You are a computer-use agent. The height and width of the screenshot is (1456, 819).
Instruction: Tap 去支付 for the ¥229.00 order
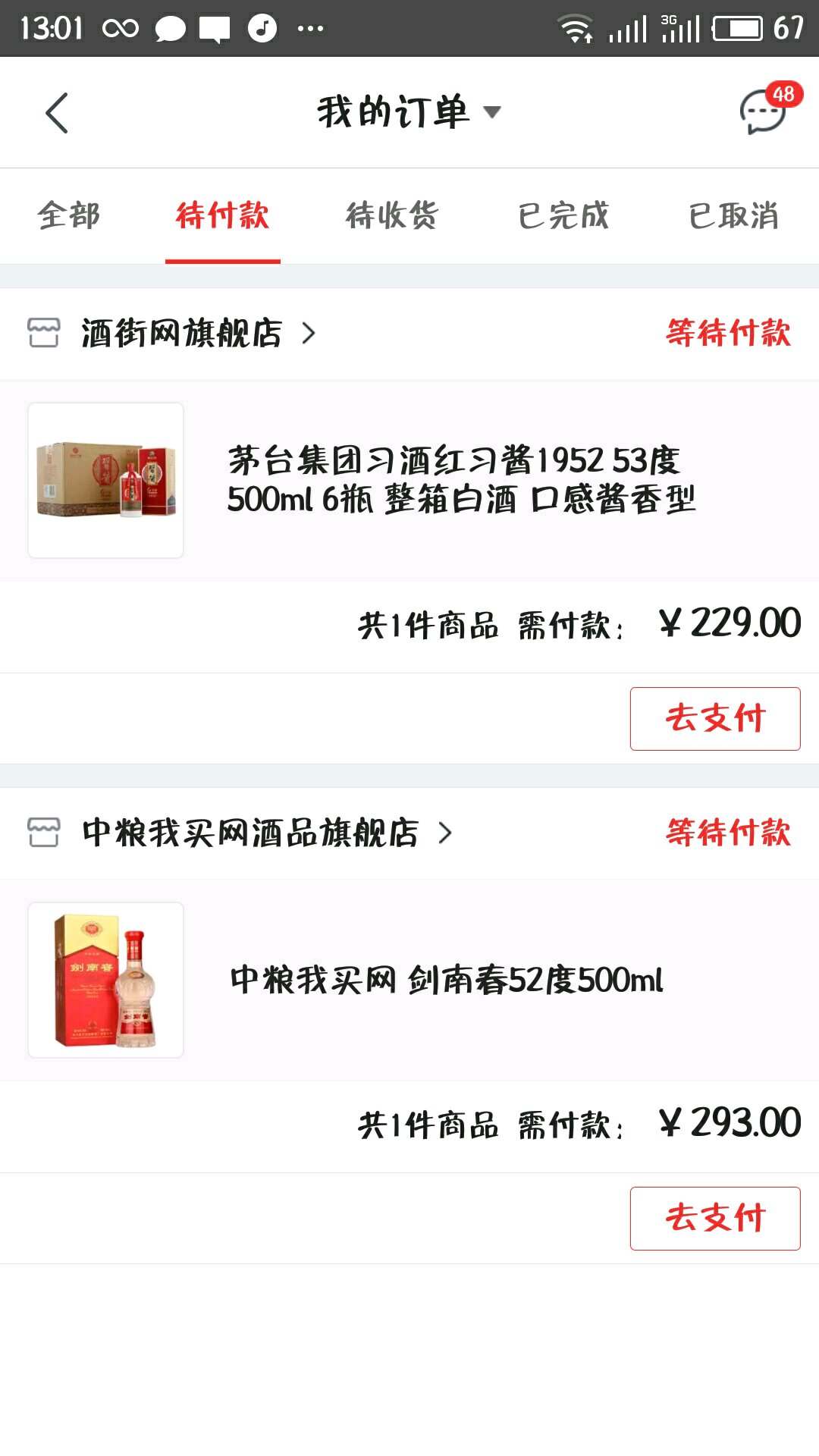pos(714,718)
